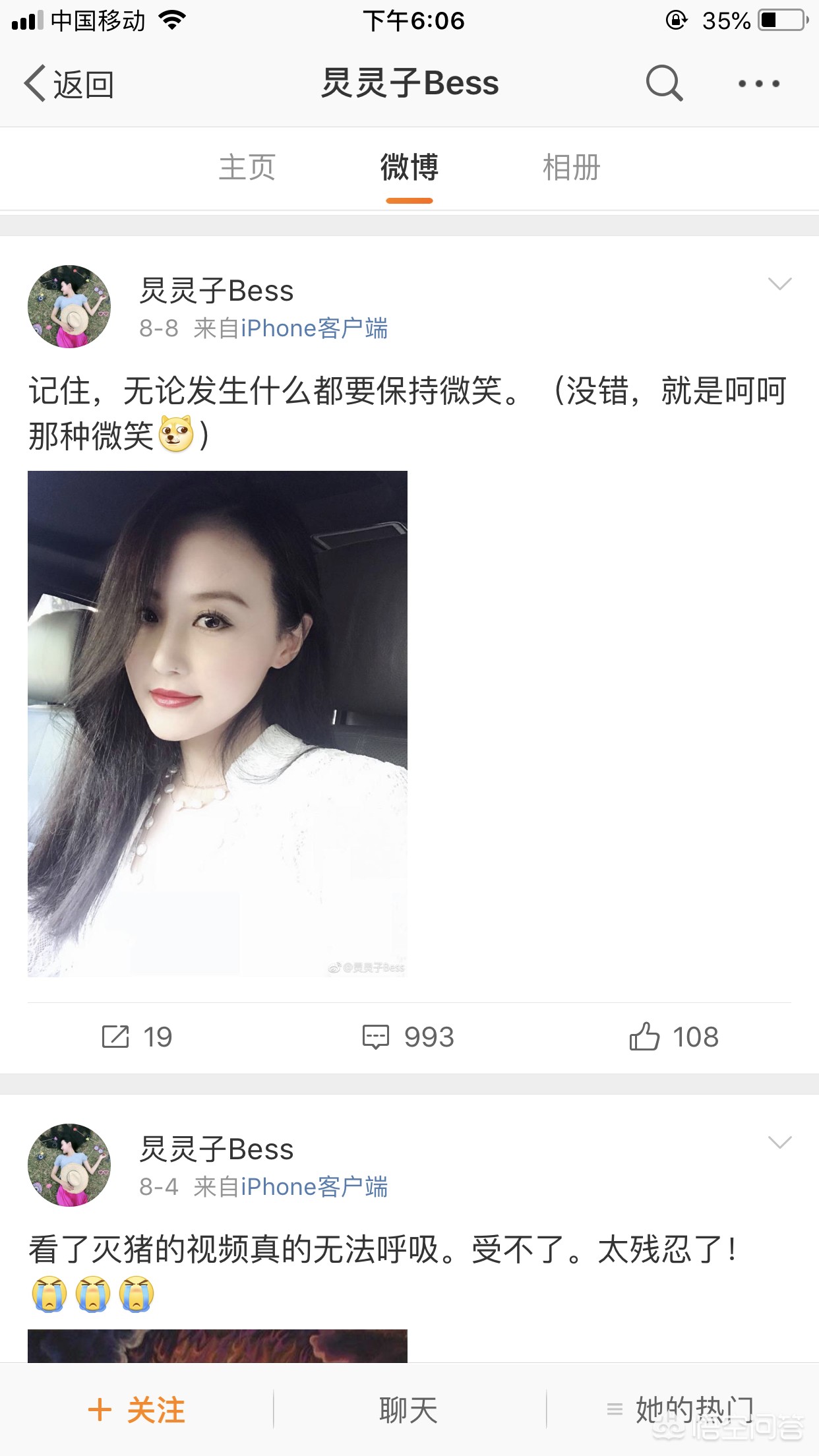The width and height of the screenshot is (819, 1456).
Task: Tap the profile avatar on the 8-4 post
Action: coord(69,1165)
